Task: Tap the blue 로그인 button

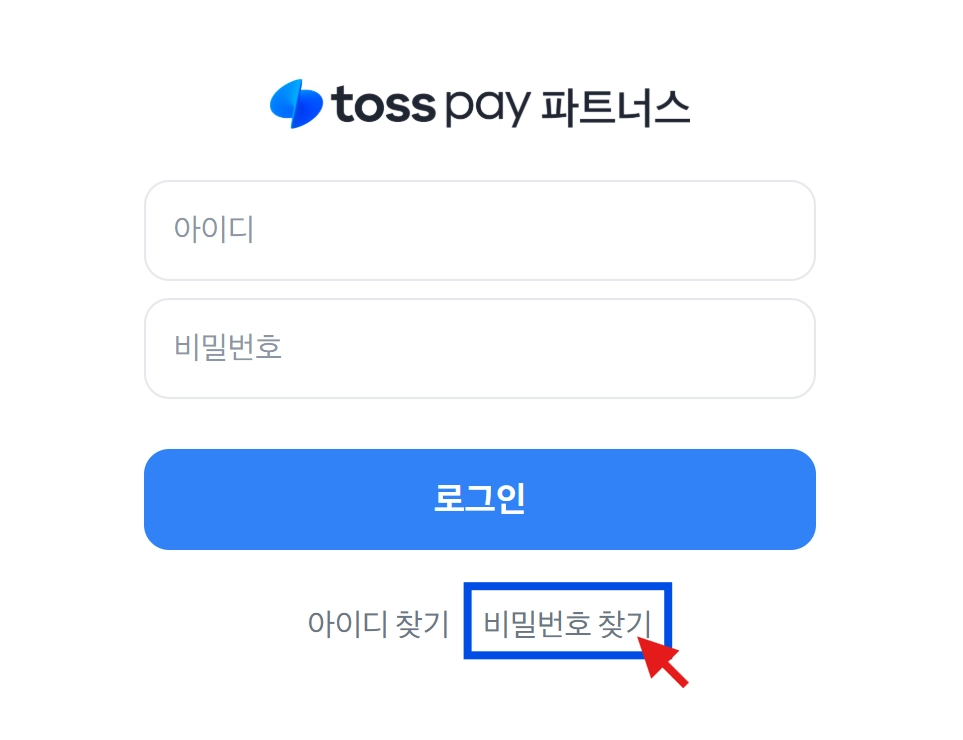Action: 479,499
